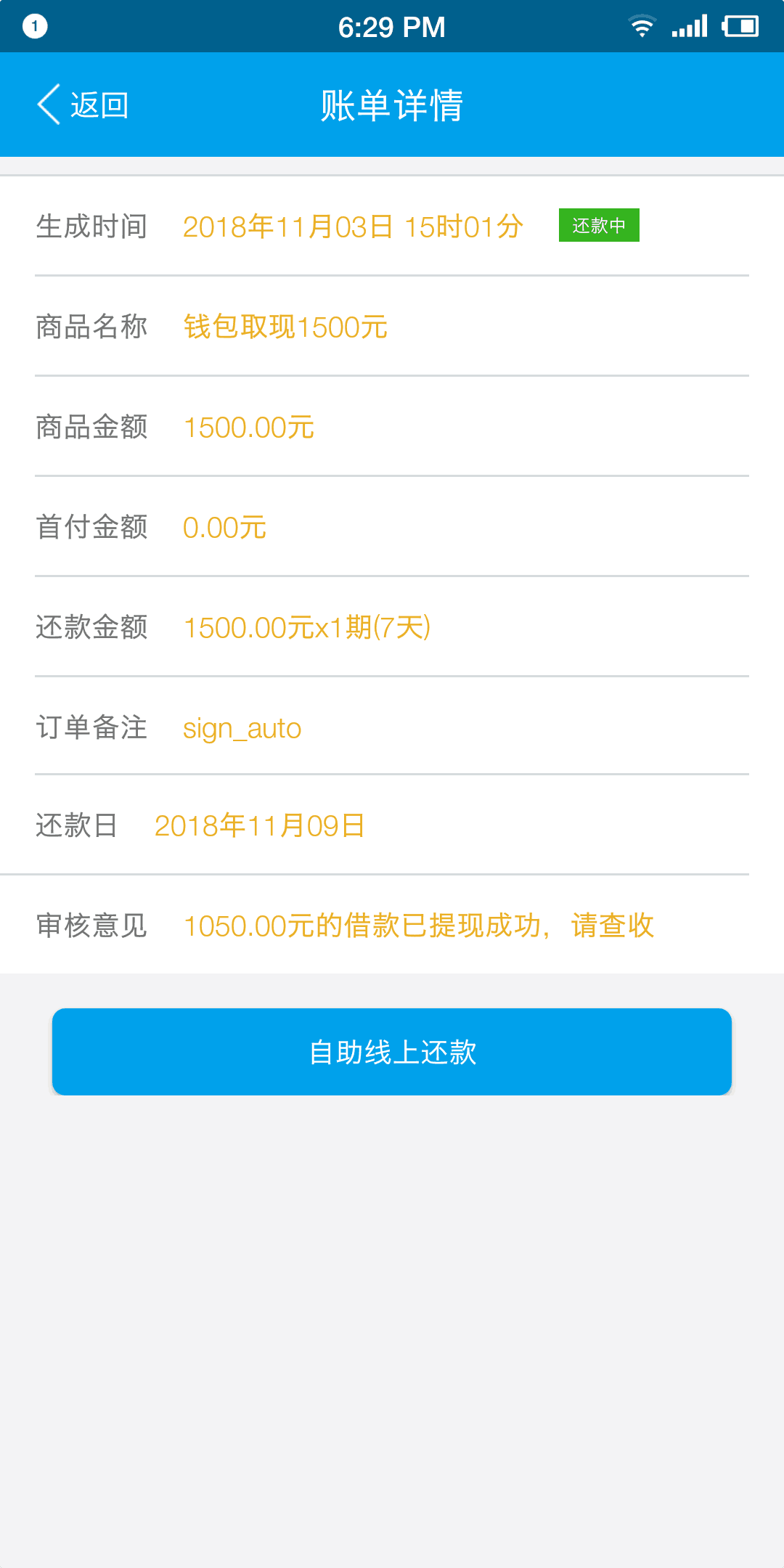Tap the 返回 back button
784x1568 pixels.
pos(83,105)
